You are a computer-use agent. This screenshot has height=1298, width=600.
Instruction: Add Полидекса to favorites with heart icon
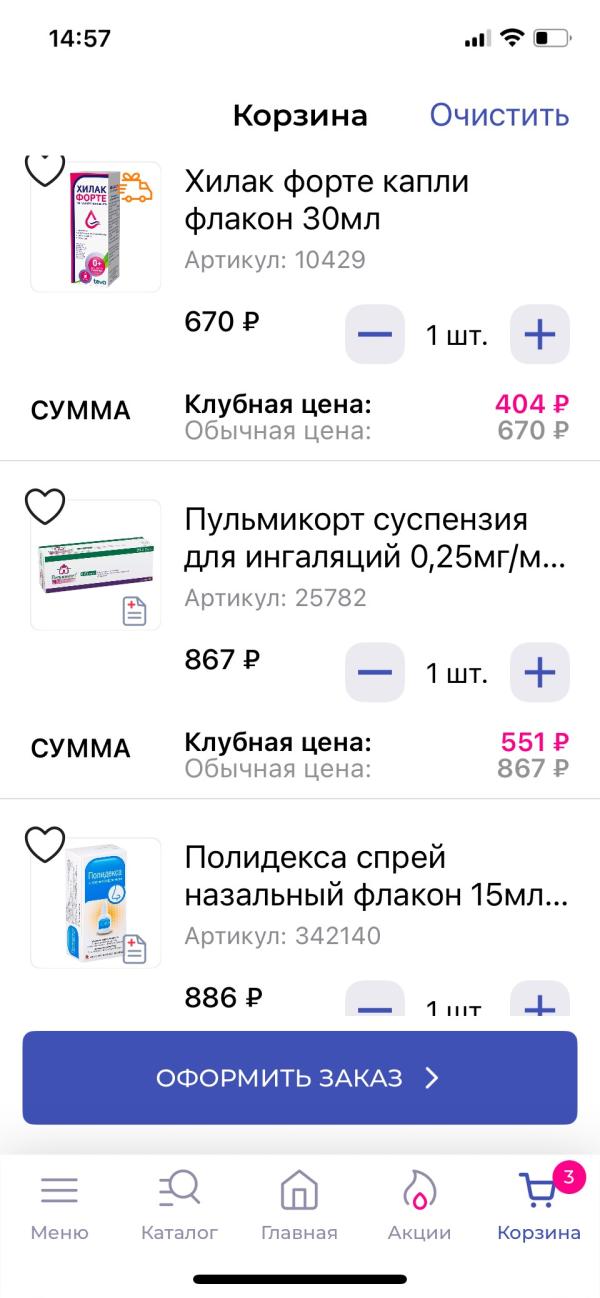click(44, 845)
